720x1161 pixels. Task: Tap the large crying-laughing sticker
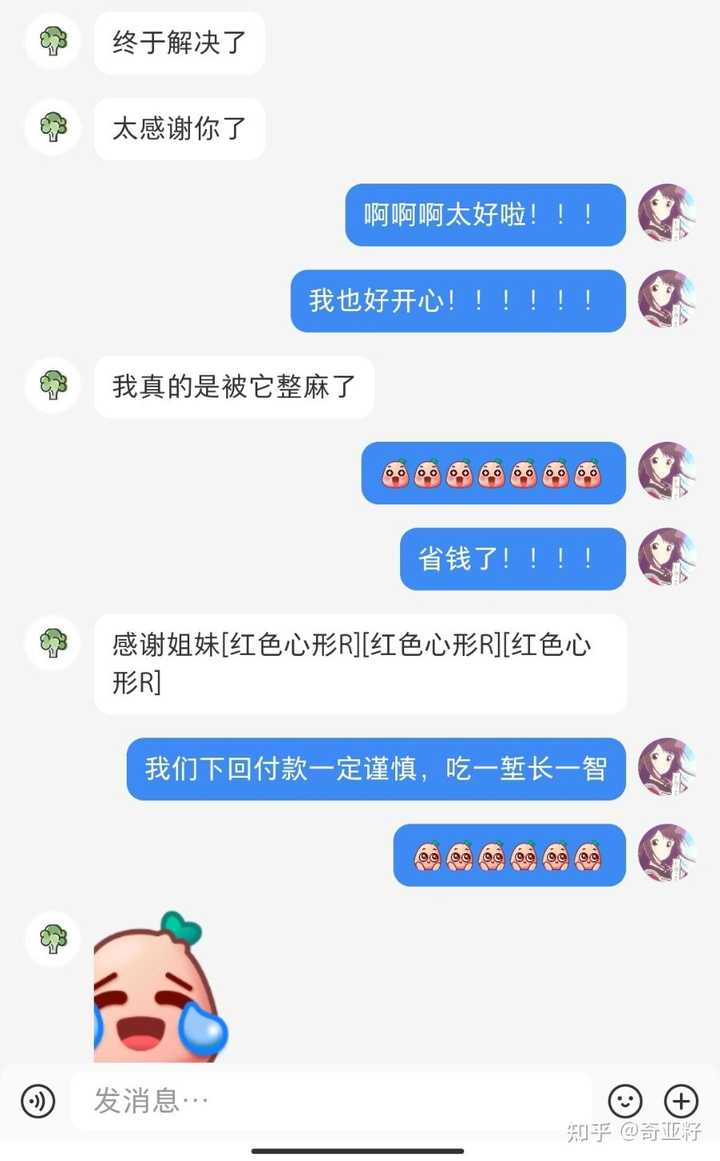click(x=160, y=990)
